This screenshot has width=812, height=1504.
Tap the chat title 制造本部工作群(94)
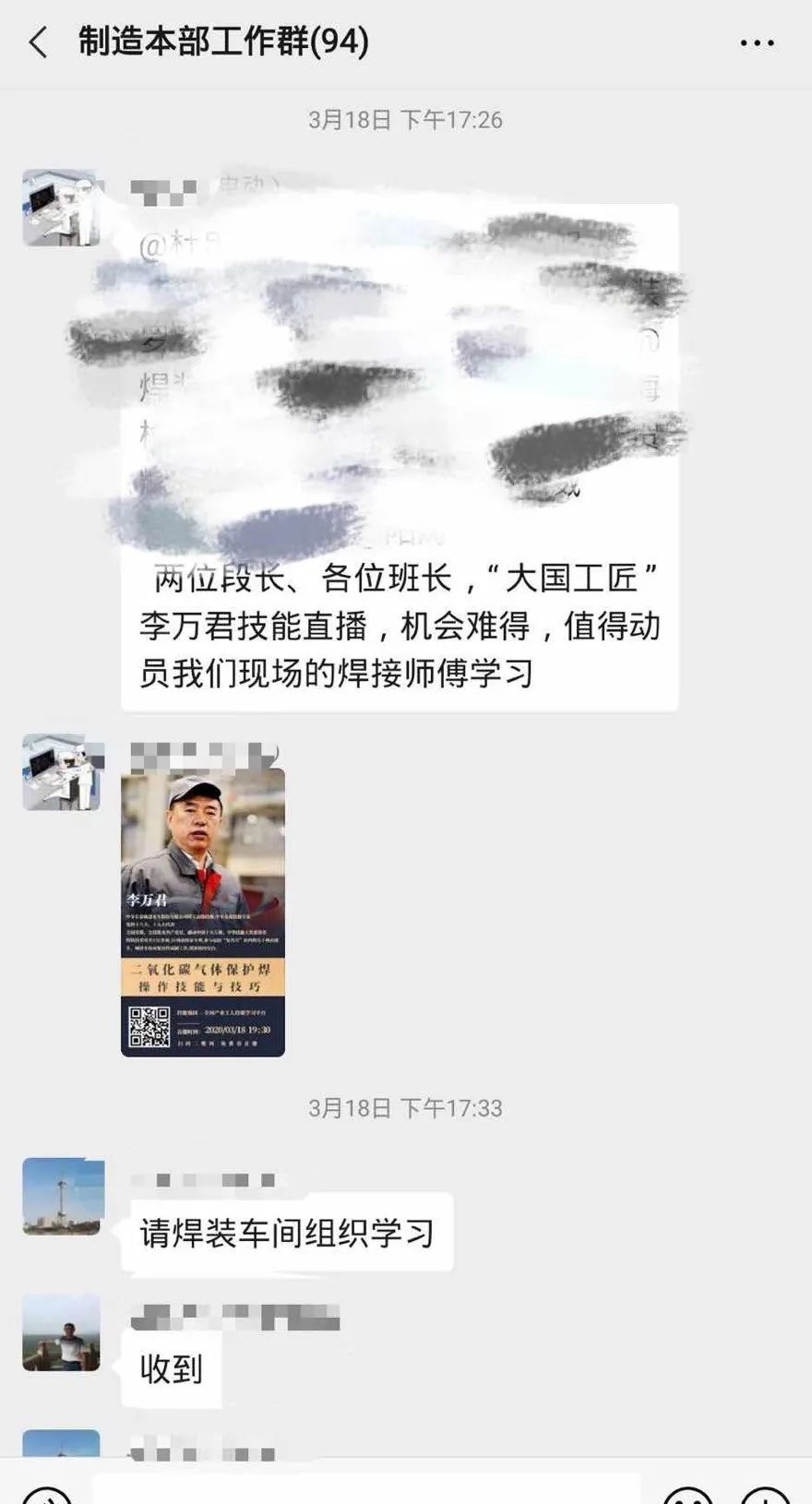tap(220, 41)
